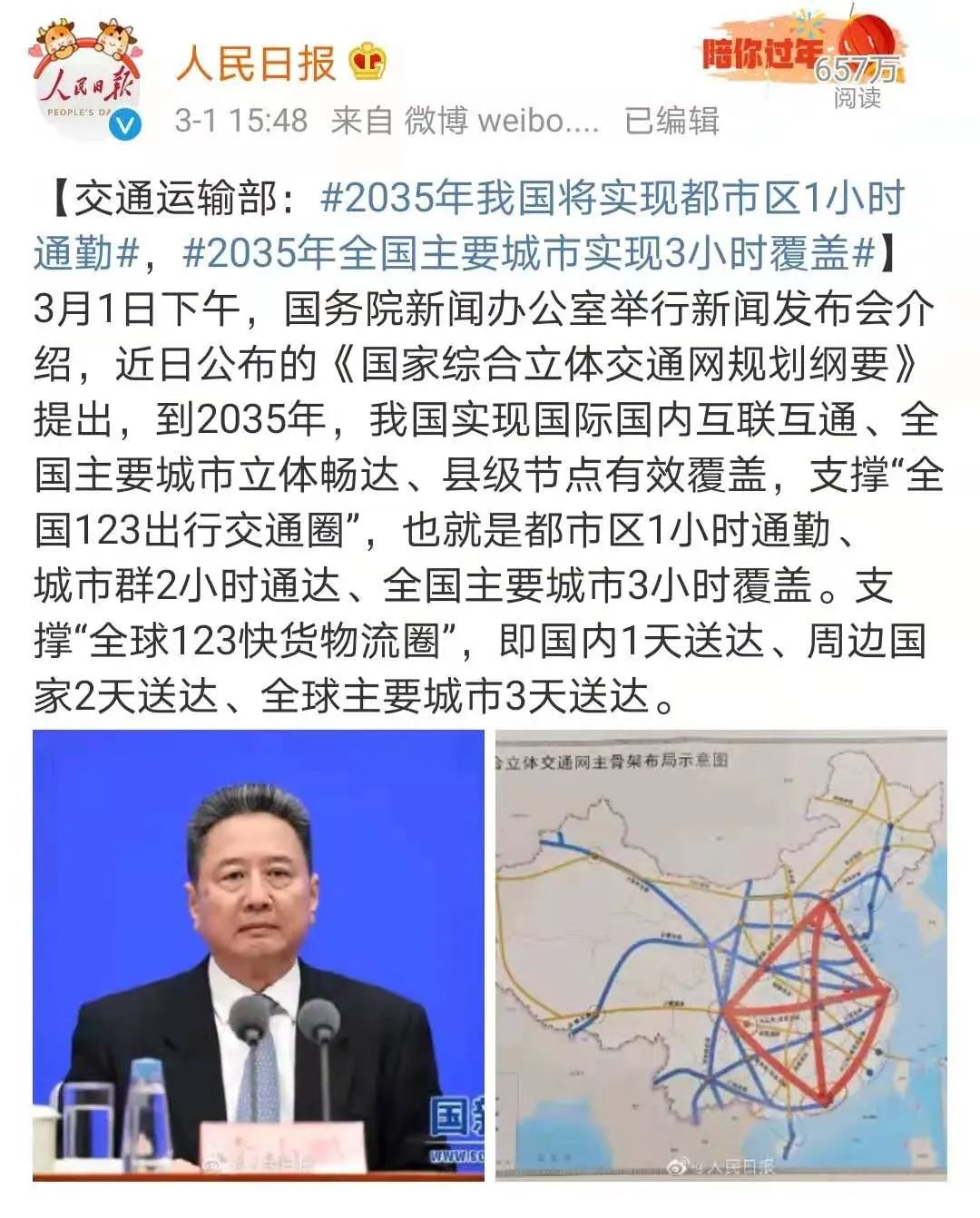Open the 微博 weibo.... source link
Screen dimensions: 980x1218
pyautogui.click(x=502, y=121)
